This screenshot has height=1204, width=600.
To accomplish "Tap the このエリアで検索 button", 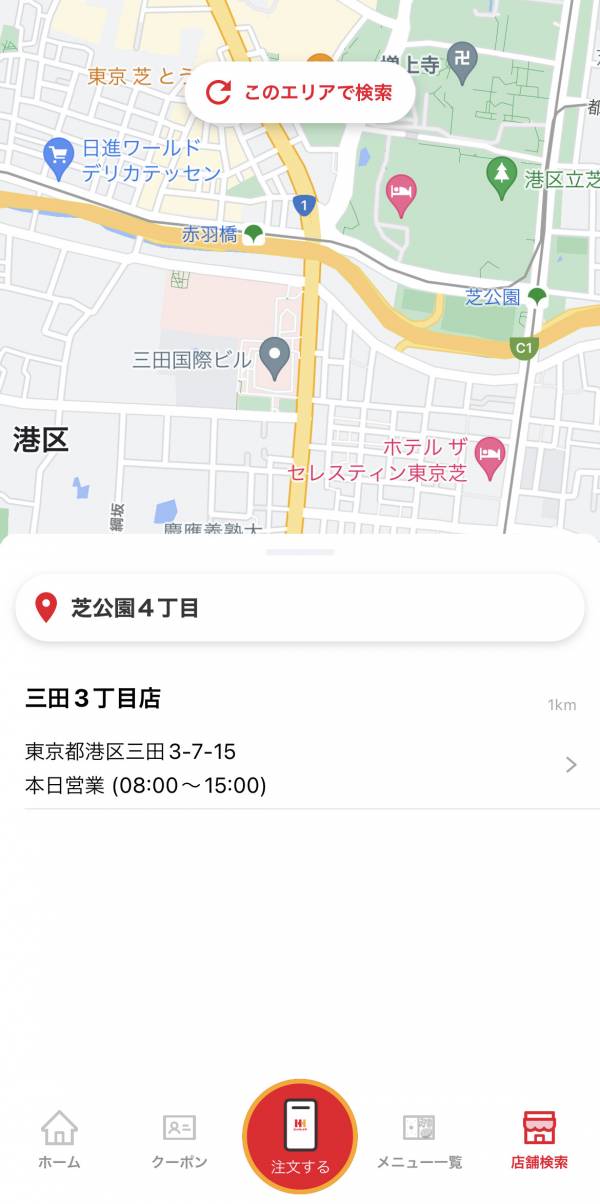I will [x=300, y=93].
